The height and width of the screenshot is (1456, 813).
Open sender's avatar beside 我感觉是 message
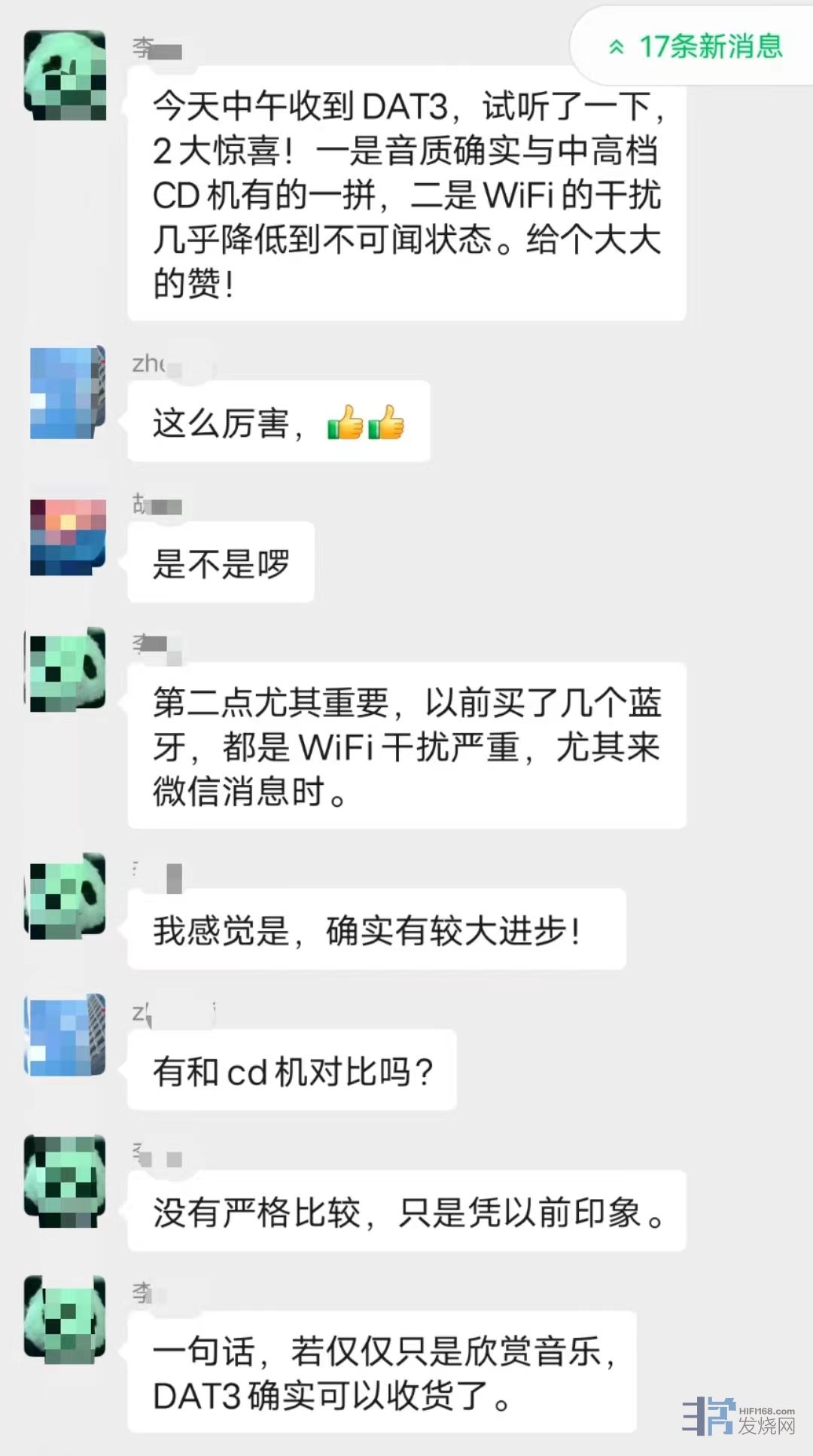[x=66, y=896]
